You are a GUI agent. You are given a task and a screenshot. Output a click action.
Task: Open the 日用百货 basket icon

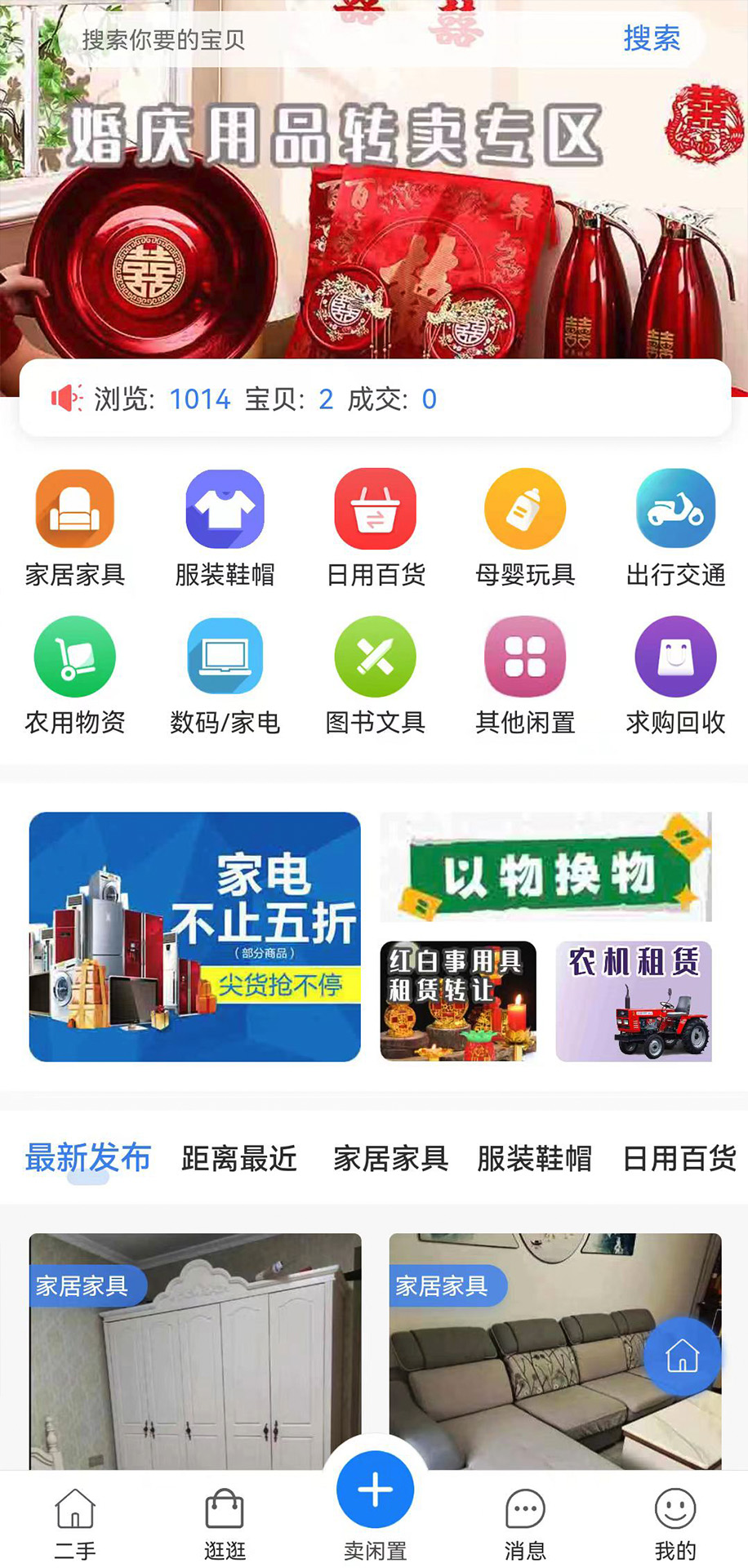(375, 508)
